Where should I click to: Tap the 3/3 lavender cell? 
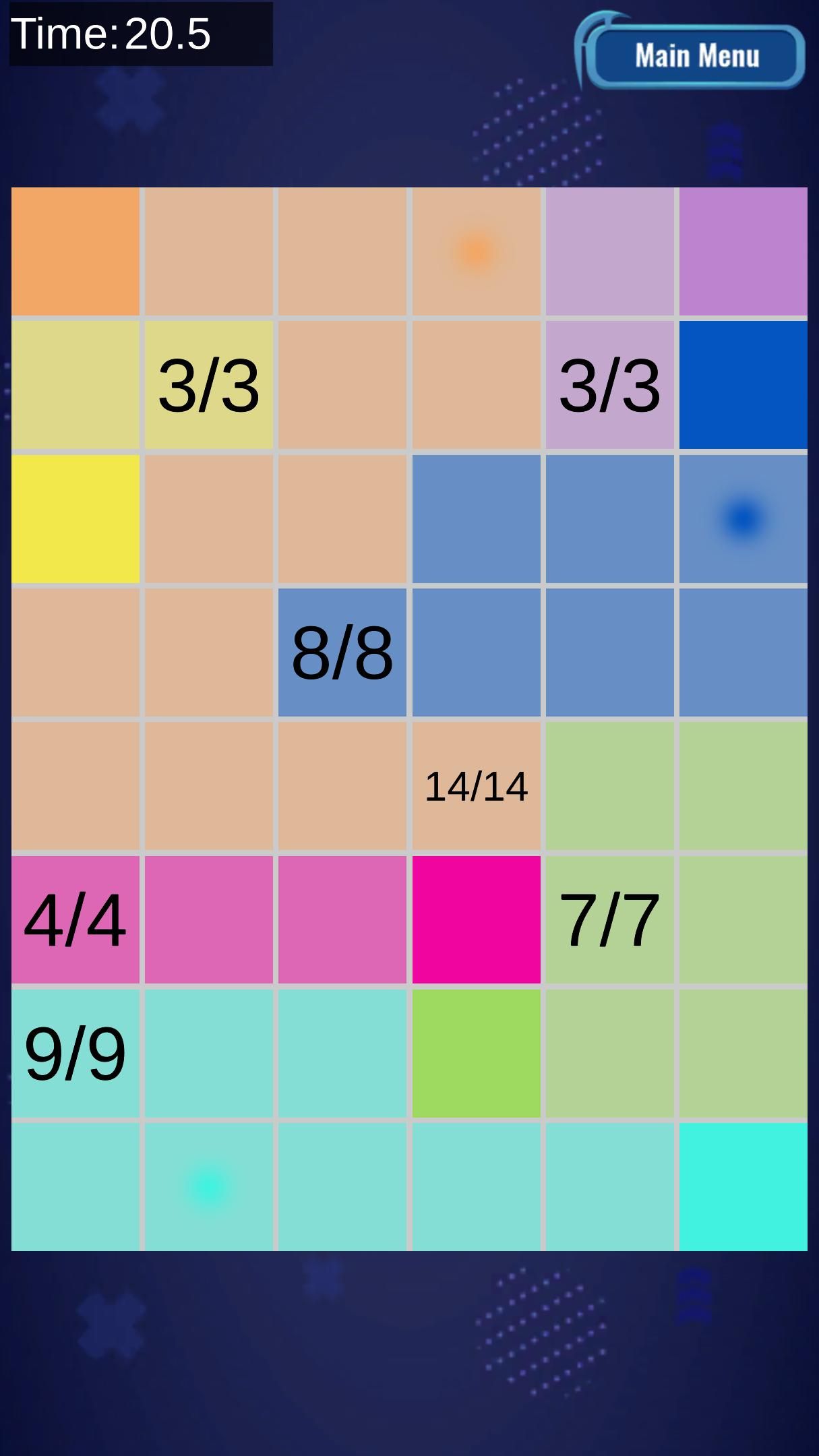coord(609,385)
